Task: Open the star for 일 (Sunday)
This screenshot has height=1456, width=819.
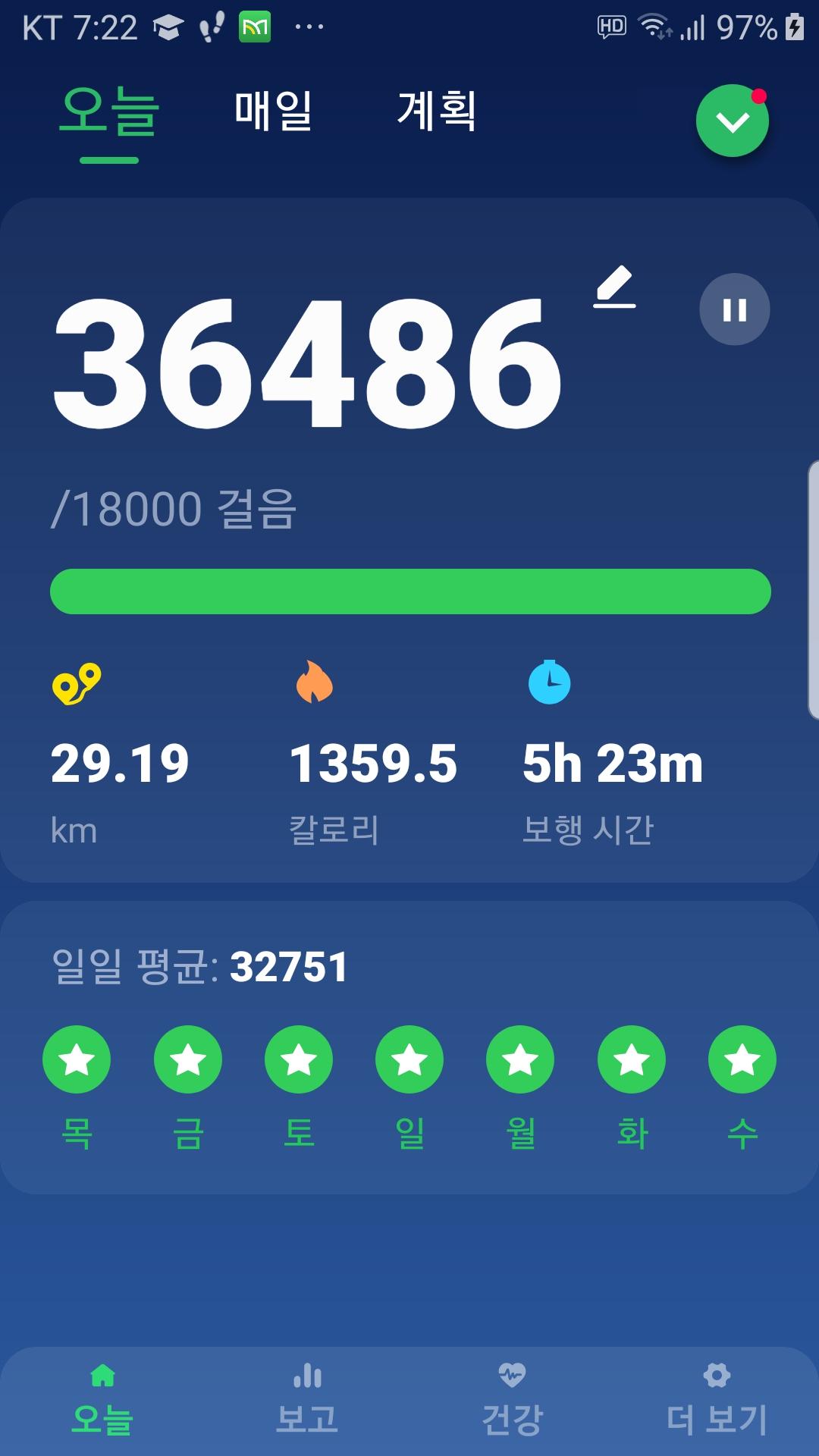Action: [x=409, y=1059]
